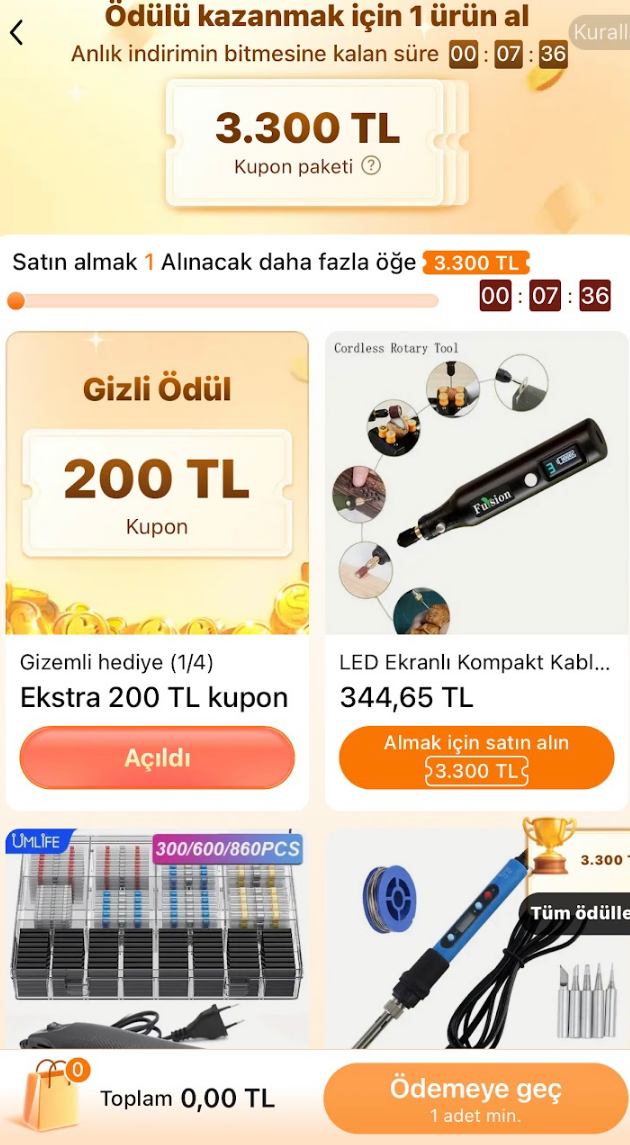Open the Gizli Ödül 200 TL coupon card
Viewport: 630px width, 1145px height.
pyautogui.click(x=157, y=482)
